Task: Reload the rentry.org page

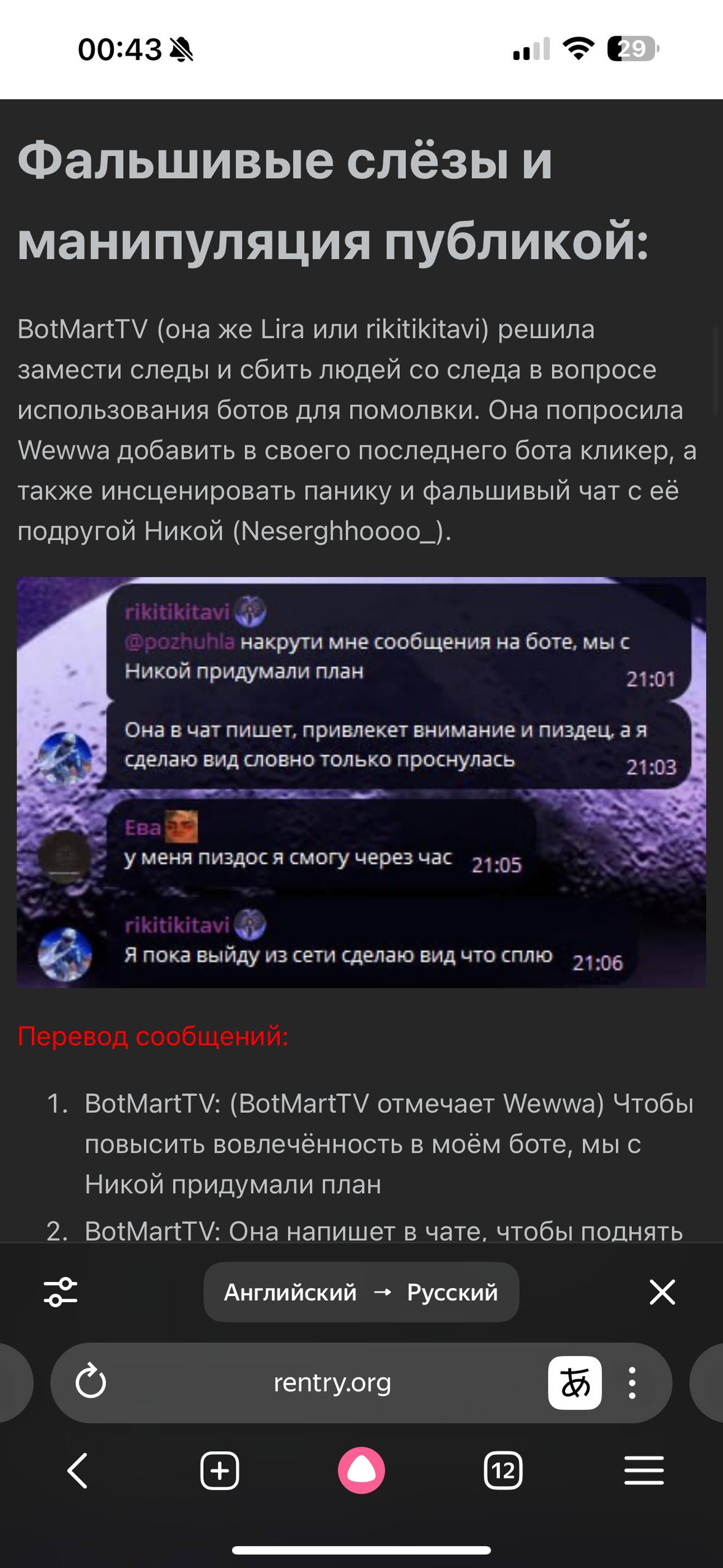Action: click(91, 1382)
